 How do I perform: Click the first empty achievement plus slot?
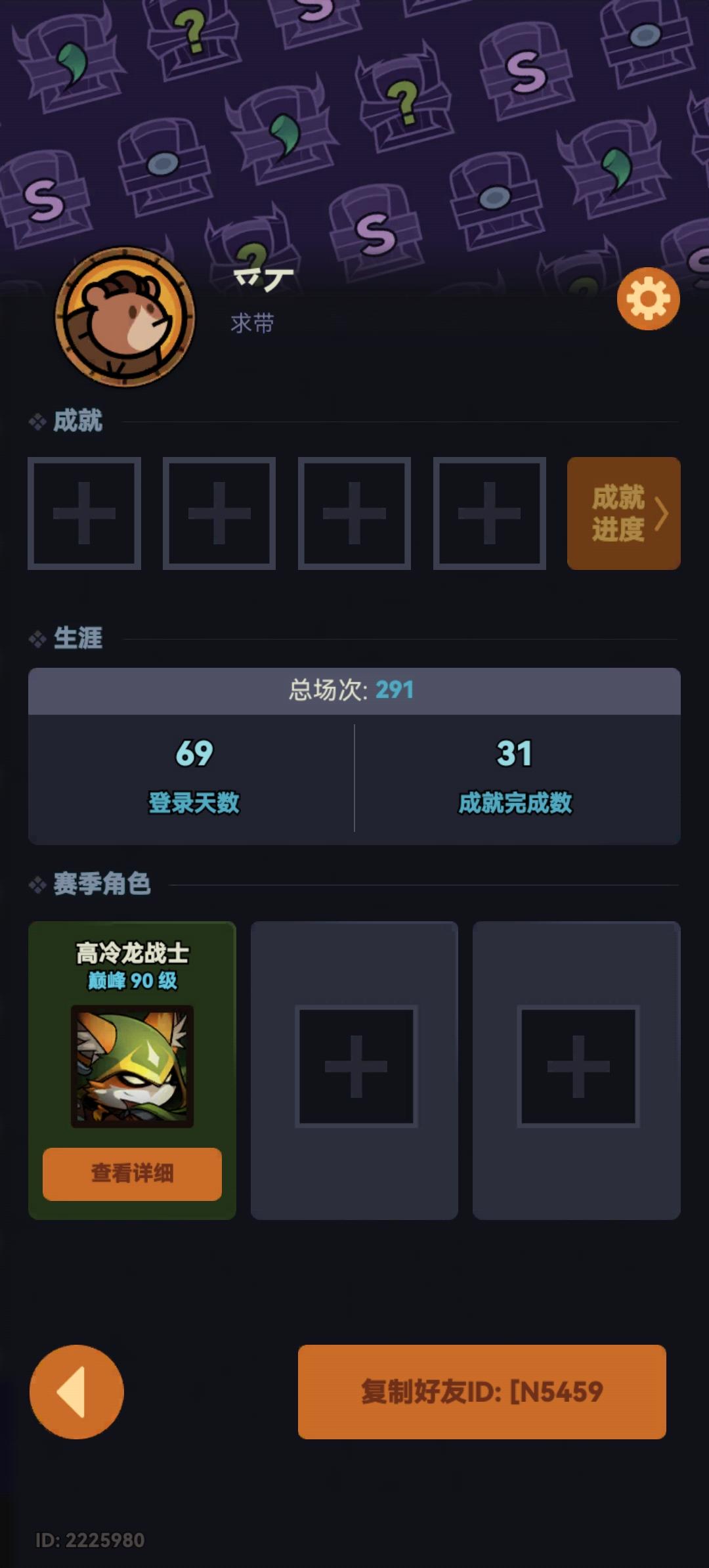85,514
